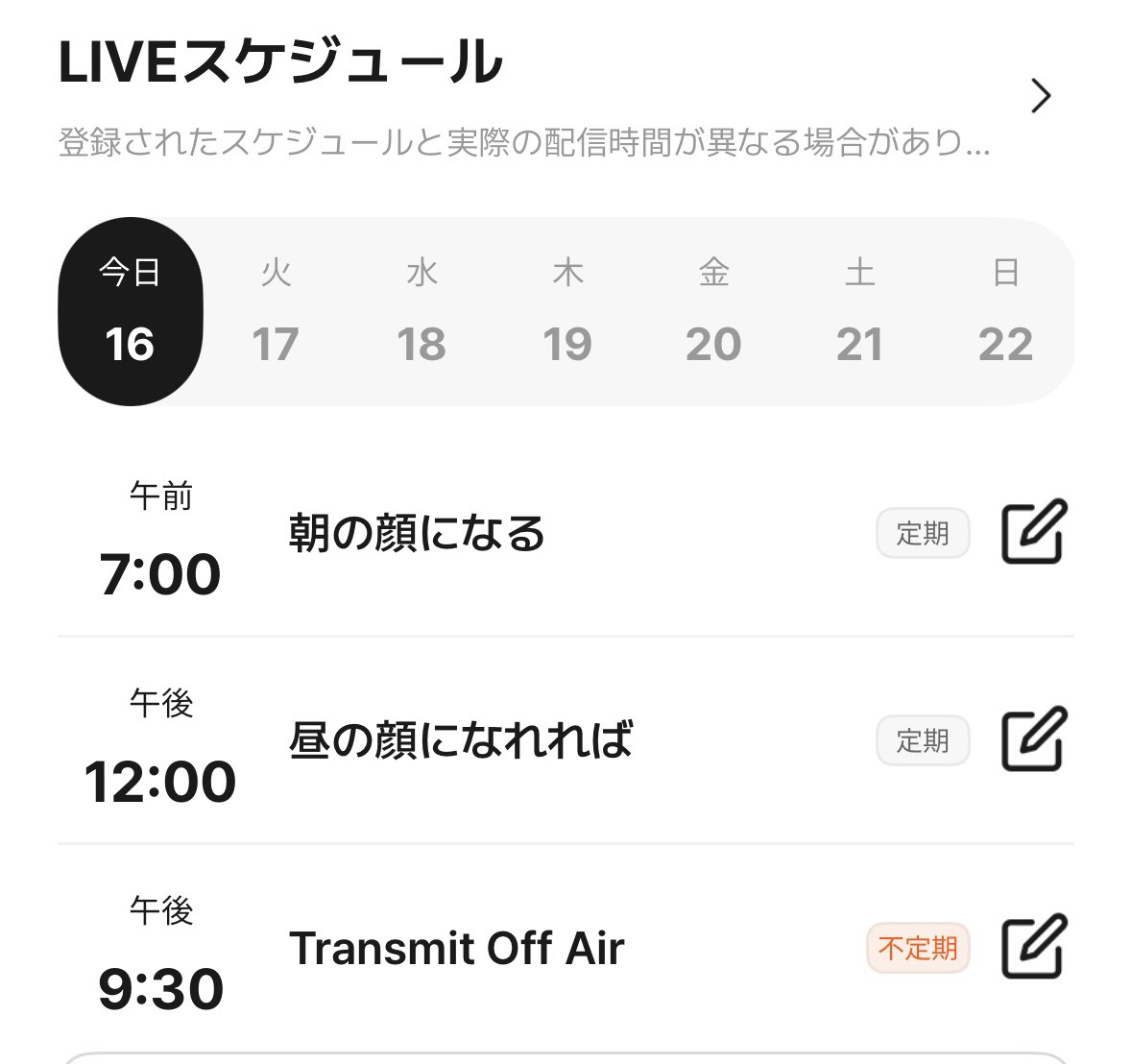This screenshot has height=1064, width=1132.
Task: Open the 9:30 Transmit Off Air entry
Action: click(457, 949)
